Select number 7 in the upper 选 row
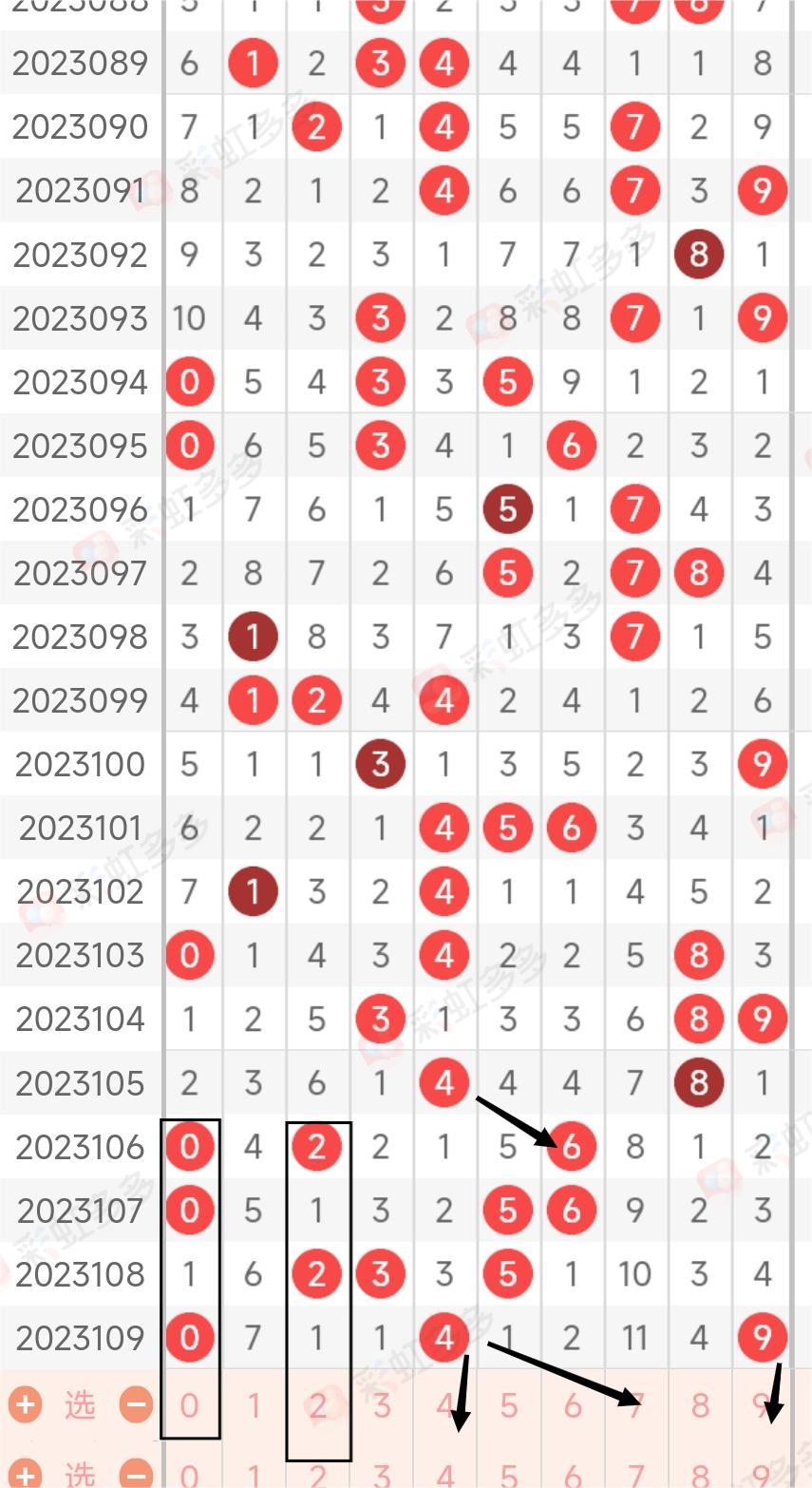The width and height of the screenshot is (812, 1488). [x=635, y=1404]
